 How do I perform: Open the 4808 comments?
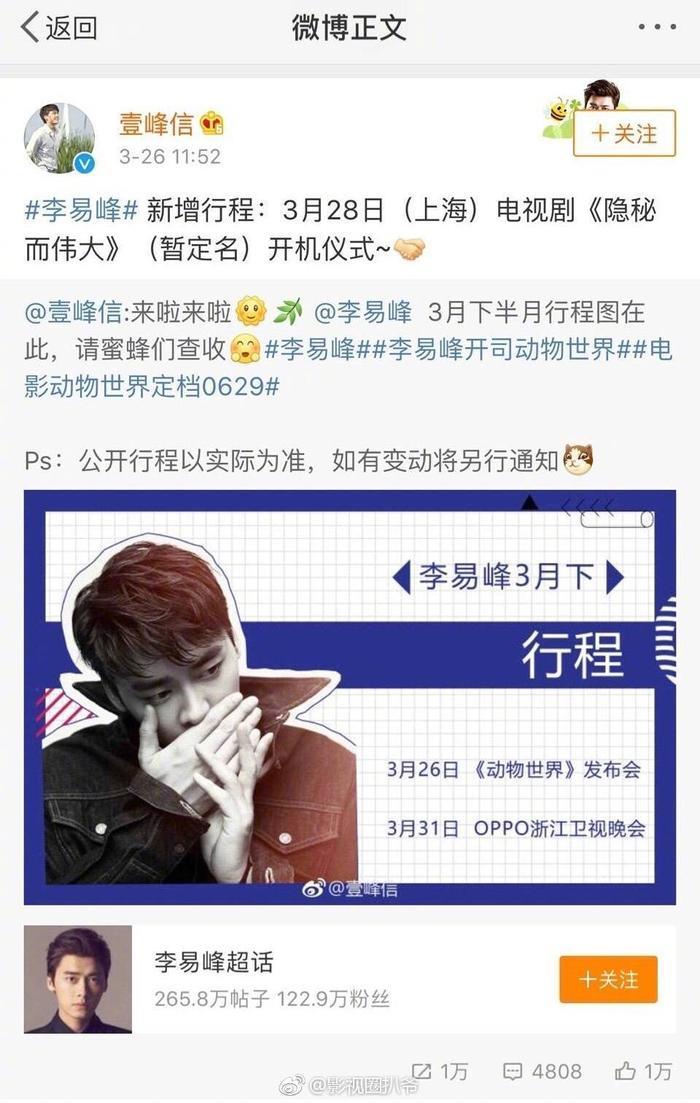(x=542, y=1071)
